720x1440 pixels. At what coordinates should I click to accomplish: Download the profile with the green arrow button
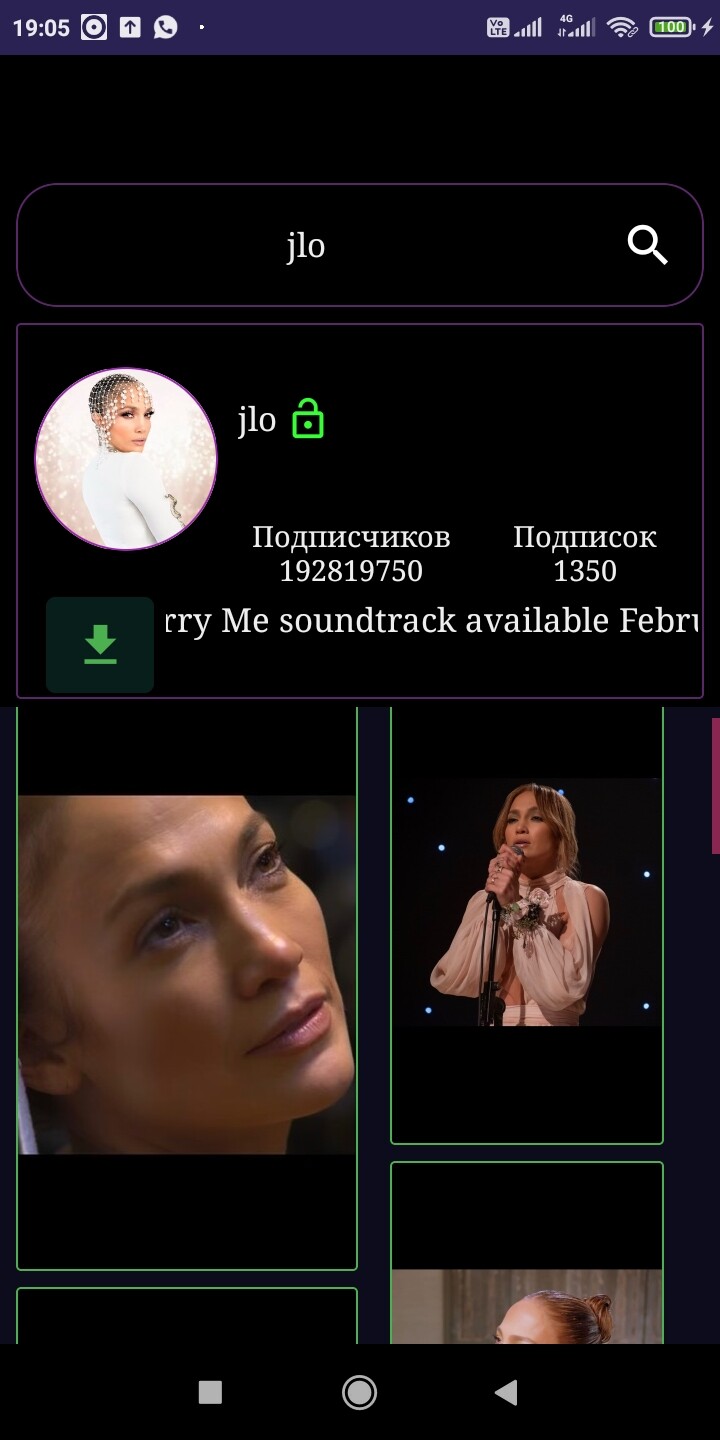(x=100, y=645)
